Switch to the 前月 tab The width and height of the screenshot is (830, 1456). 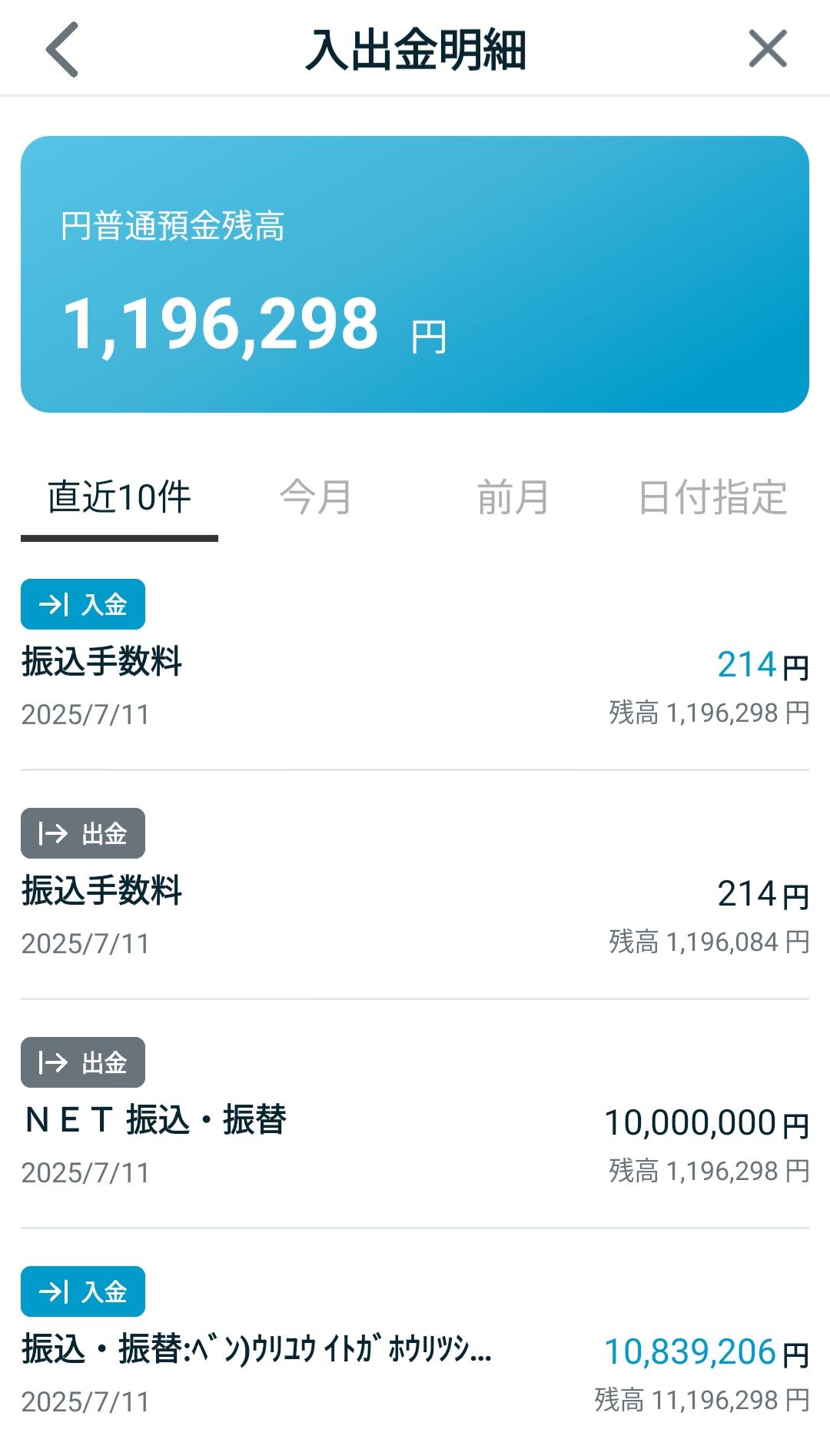(513, 497)
